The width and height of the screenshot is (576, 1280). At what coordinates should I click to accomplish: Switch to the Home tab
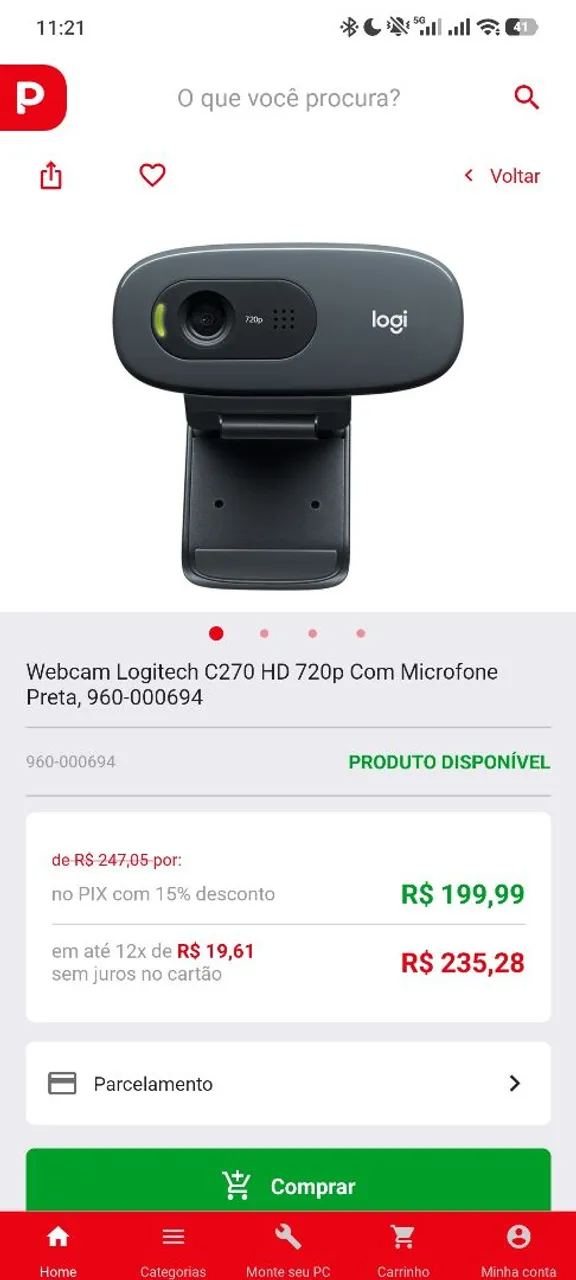[58, 1247]
